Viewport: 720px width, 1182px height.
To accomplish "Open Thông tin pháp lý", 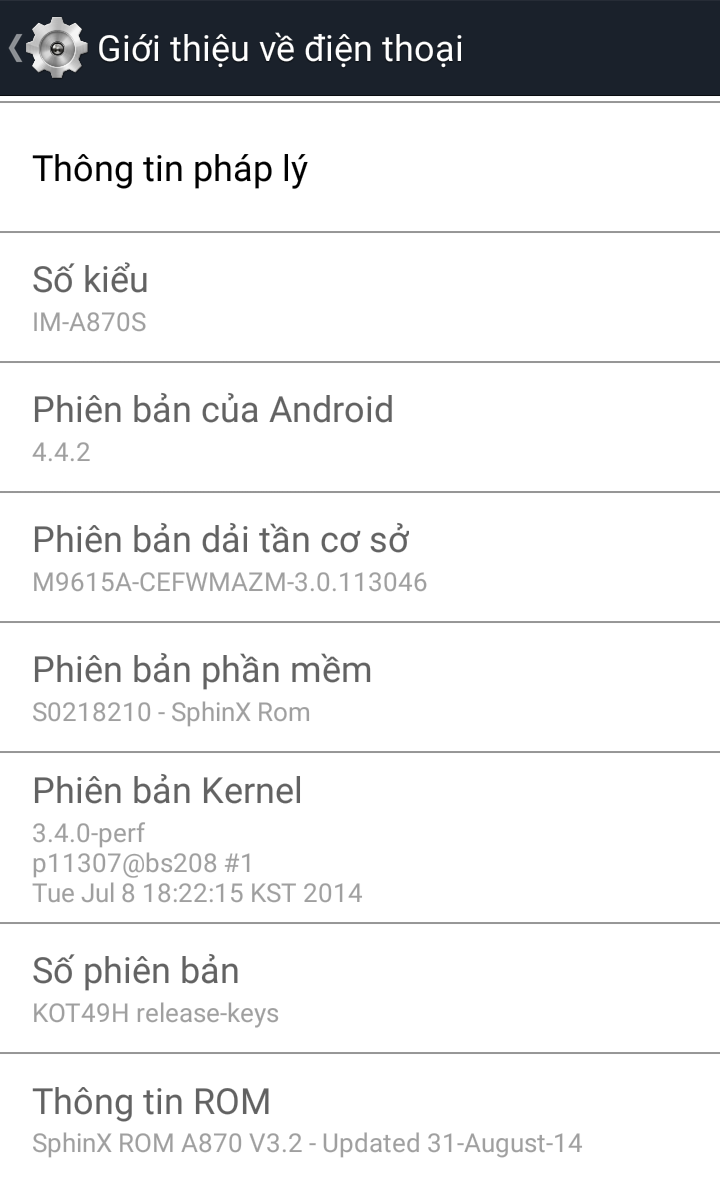I will coord(360,169).
